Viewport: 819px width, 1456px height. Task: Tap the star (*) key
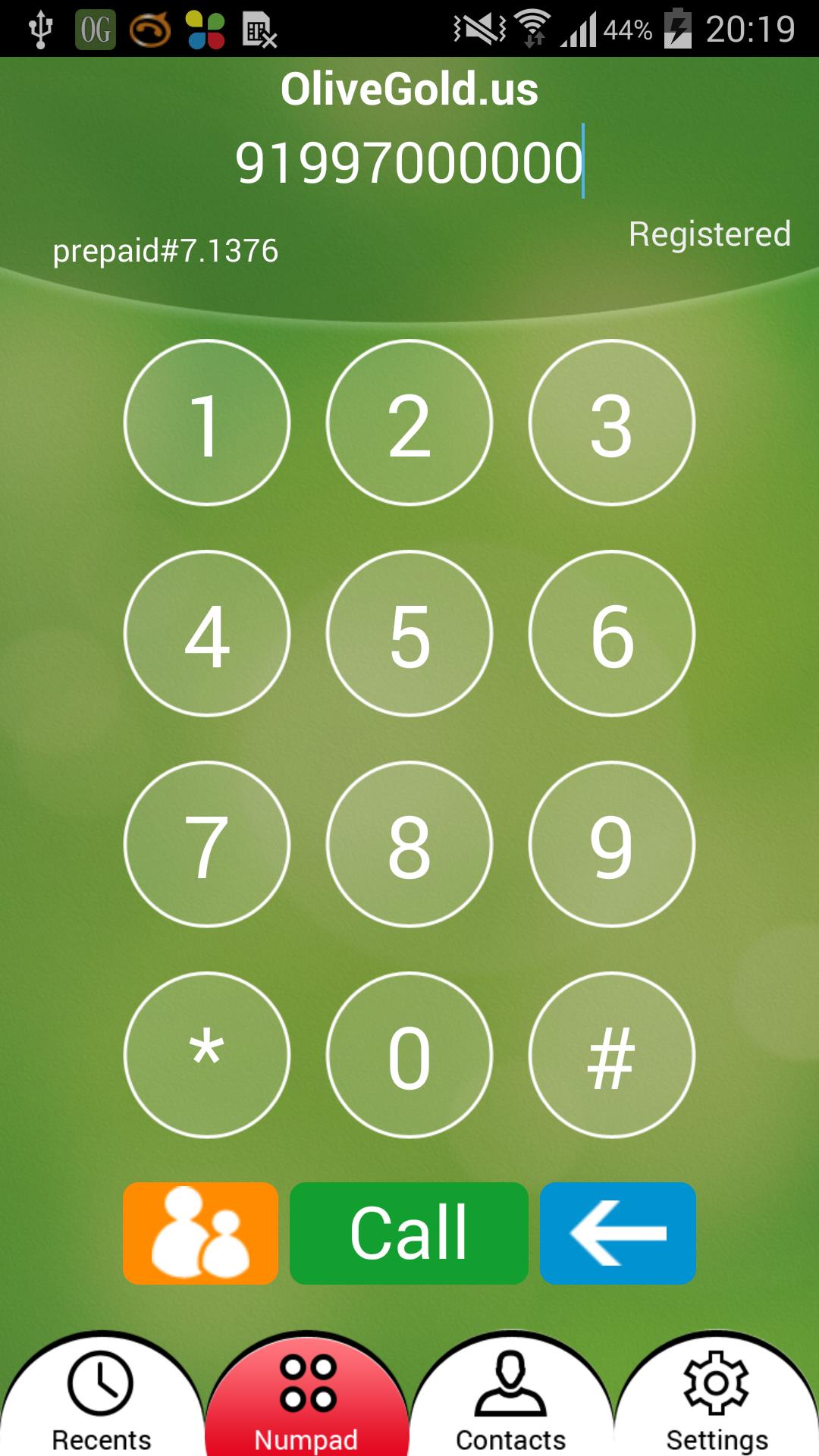pos(206,1055)
